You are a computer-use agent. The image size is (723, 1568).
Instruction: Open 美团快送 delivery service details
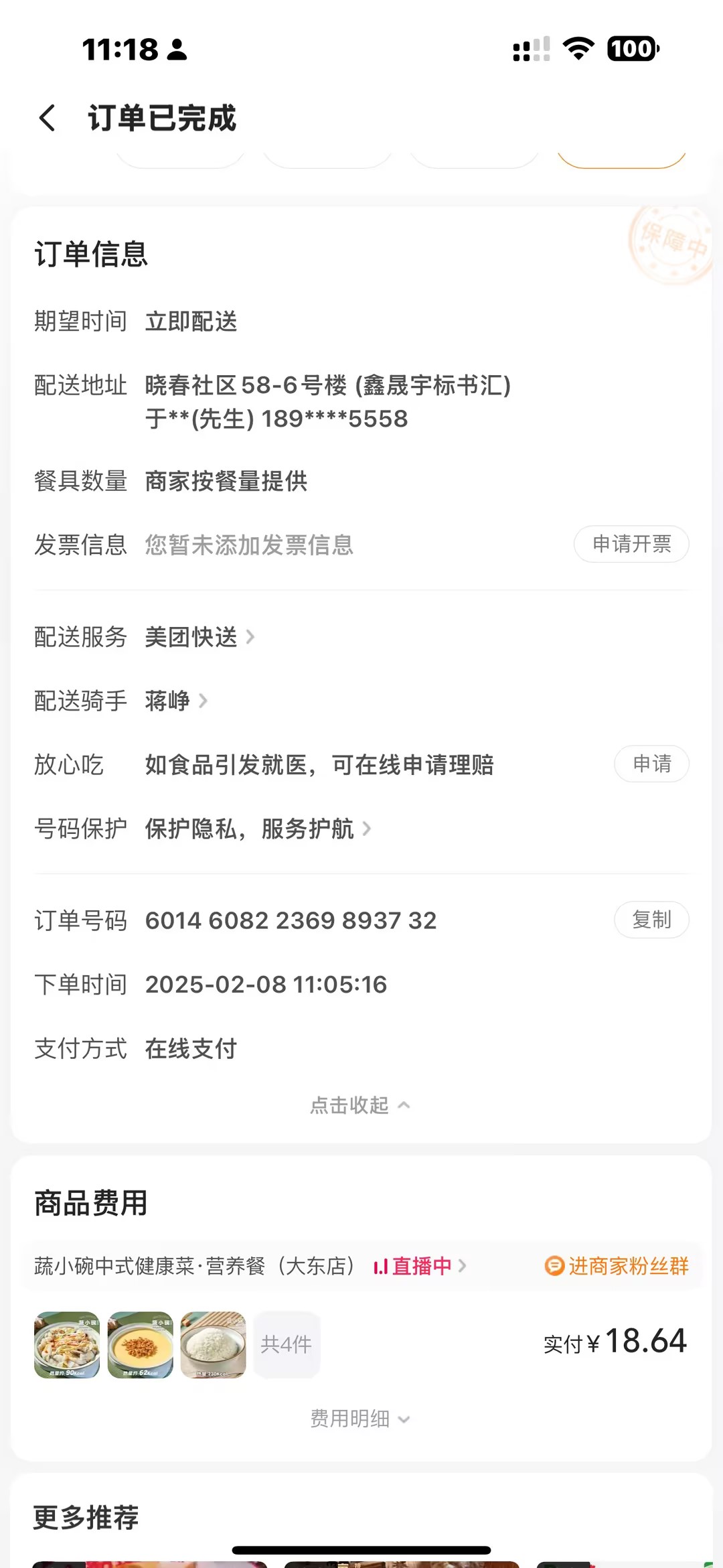point(199,637)
